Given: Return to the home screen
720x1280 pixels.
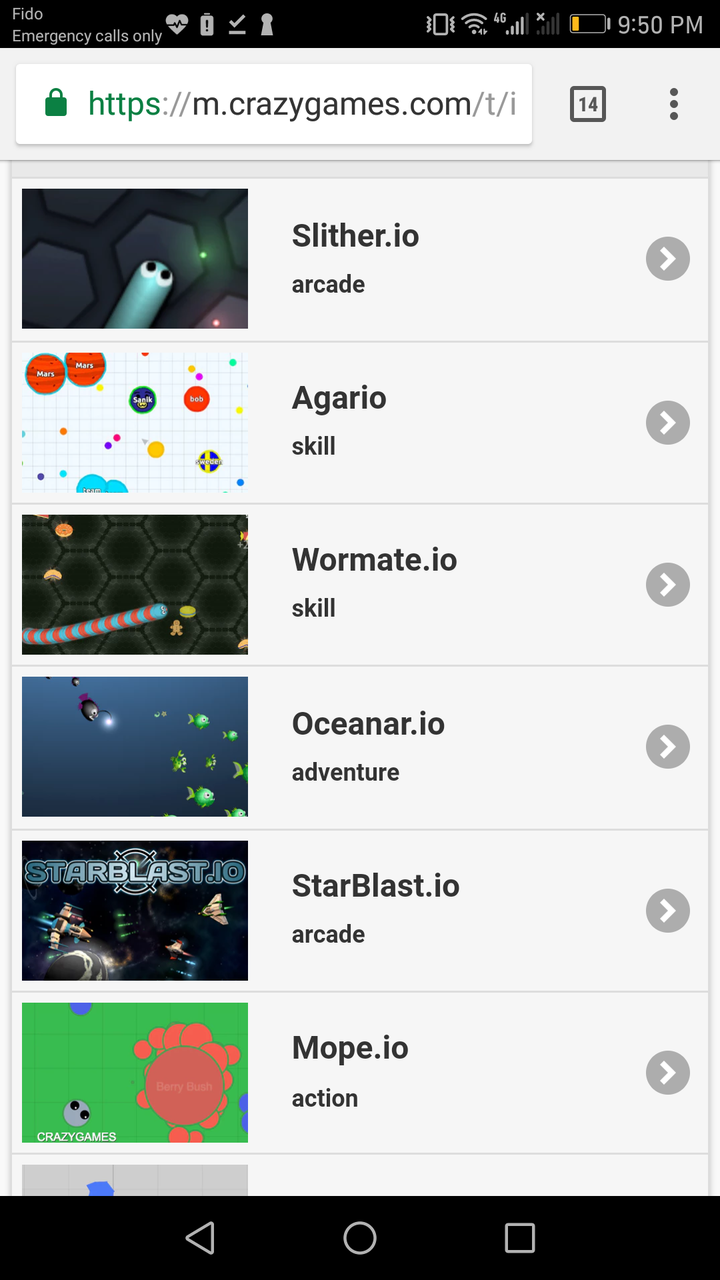Looking at the screenshot, I should pyautogui.click(x=360, y=1238).
